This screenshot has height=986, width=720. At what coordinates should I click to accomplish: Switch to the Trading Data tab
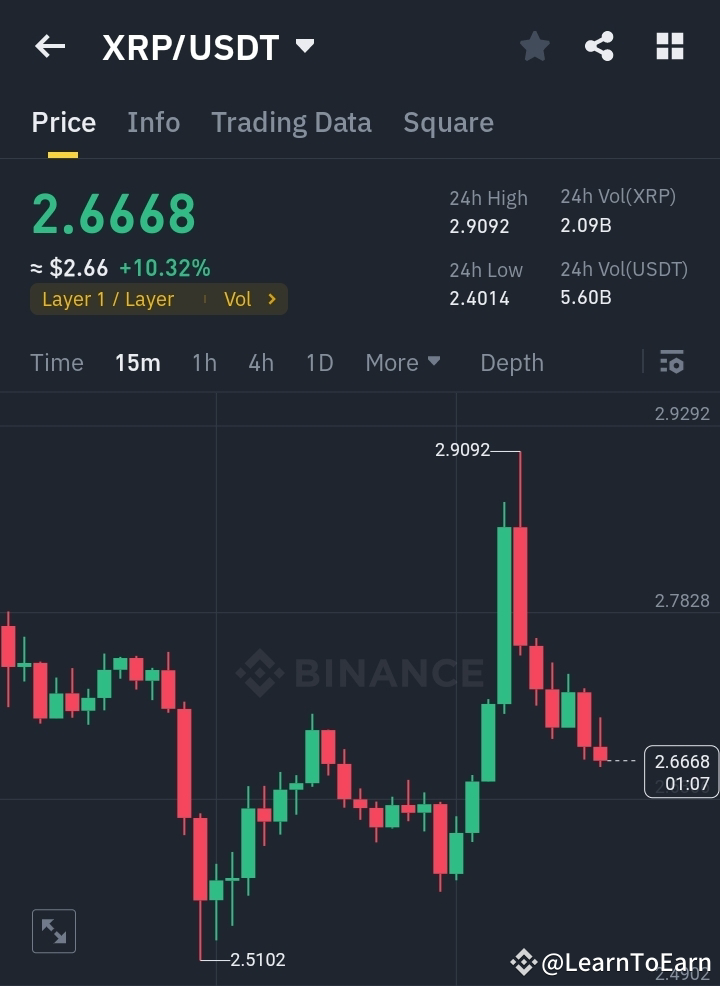291,122
